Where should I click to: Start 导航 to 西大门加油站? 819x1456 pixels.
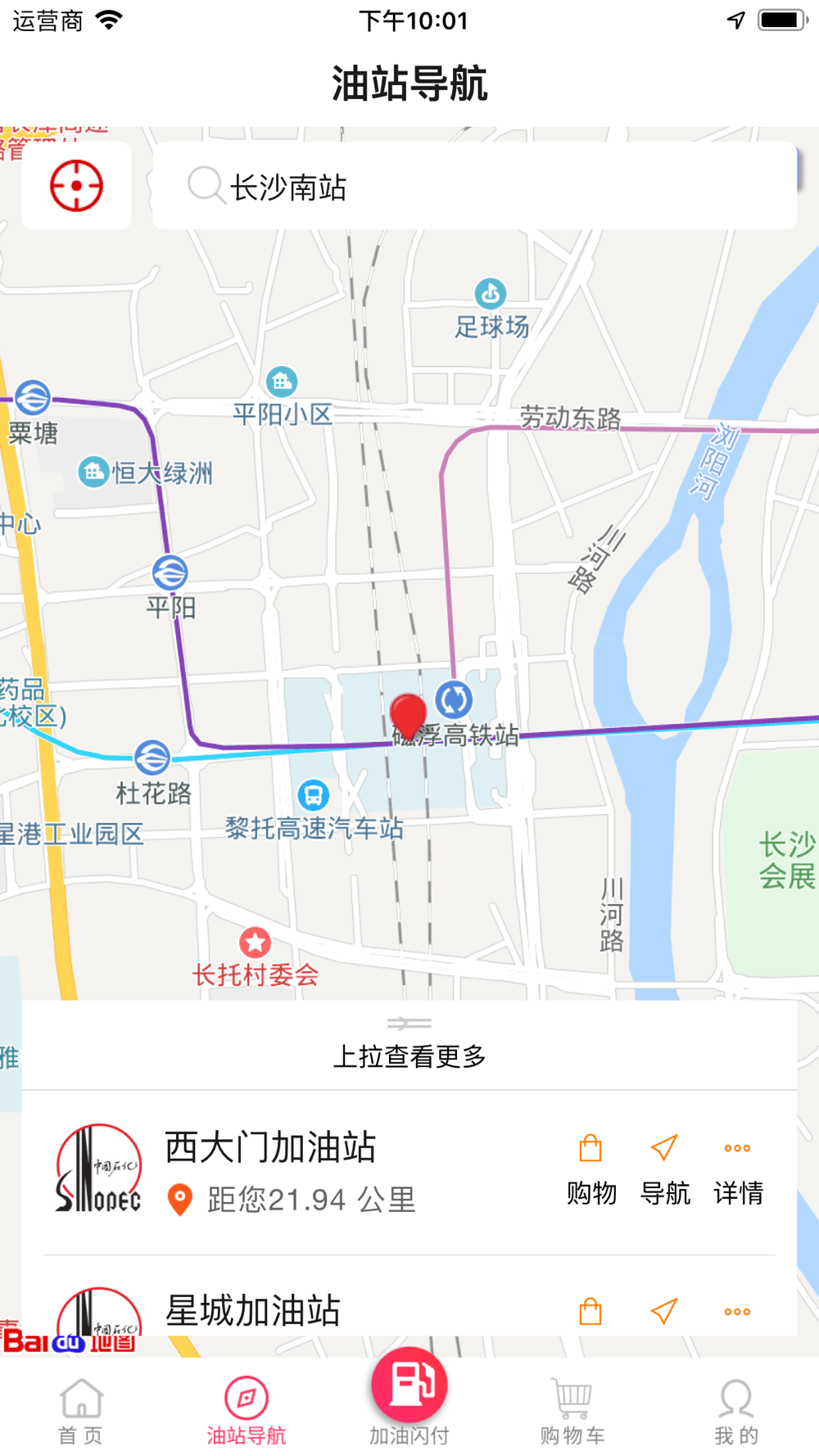[x=664, y=1170]
